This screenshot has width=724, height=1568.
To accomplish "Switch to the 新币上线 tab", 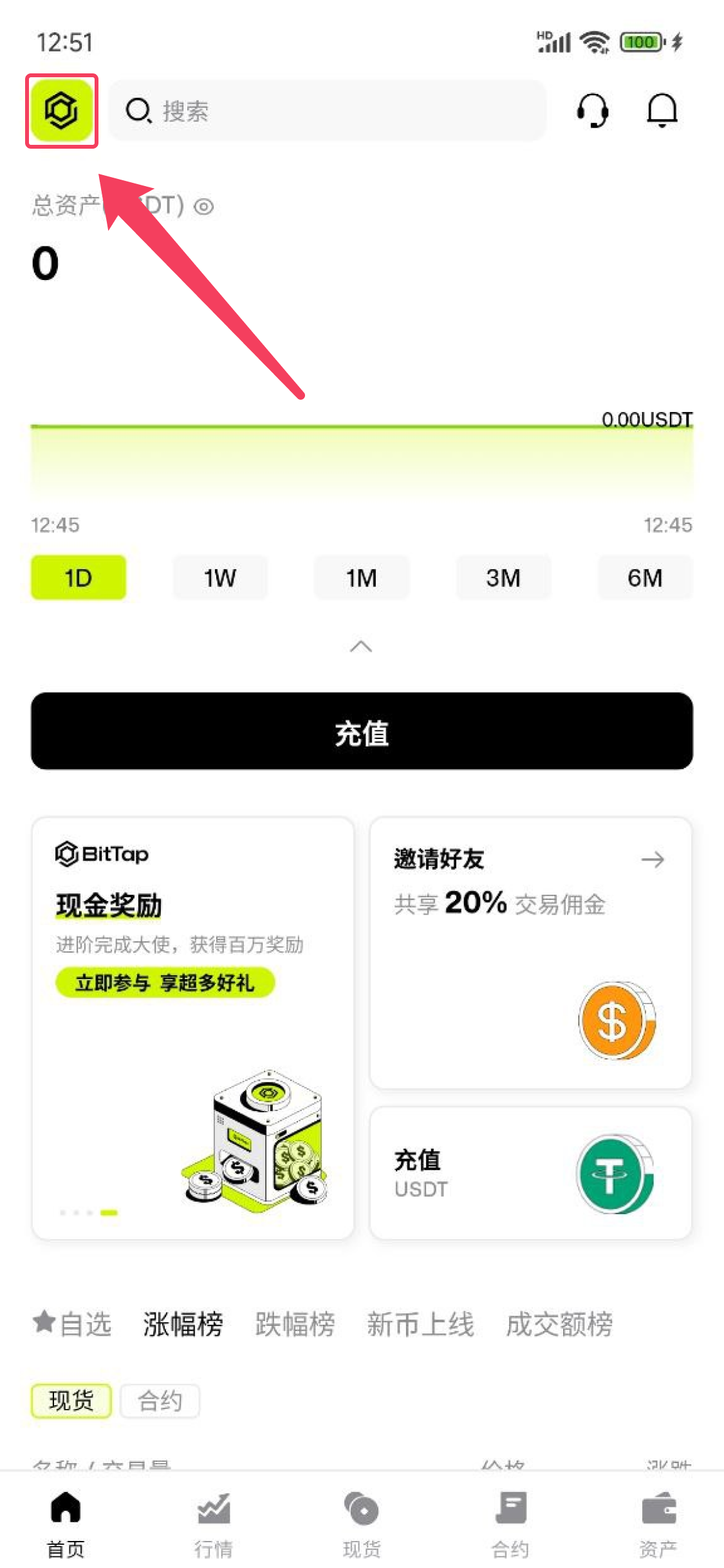I will click(x=420, y=1324).
